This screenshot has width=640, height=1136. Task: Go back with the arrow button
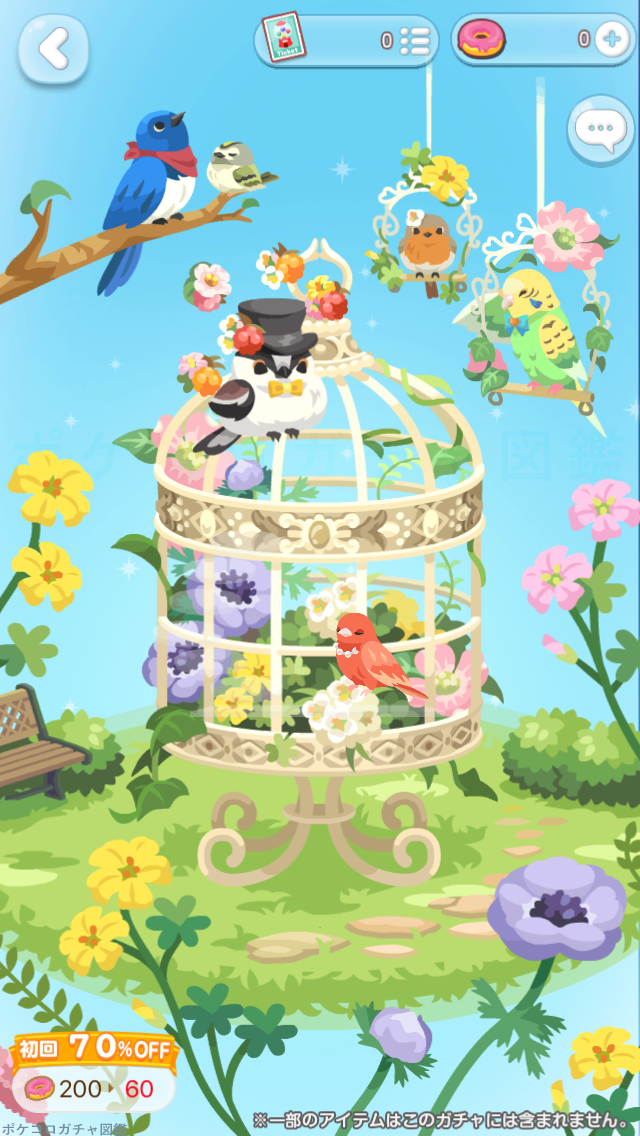pyautogui.click(x=53, y=47)
